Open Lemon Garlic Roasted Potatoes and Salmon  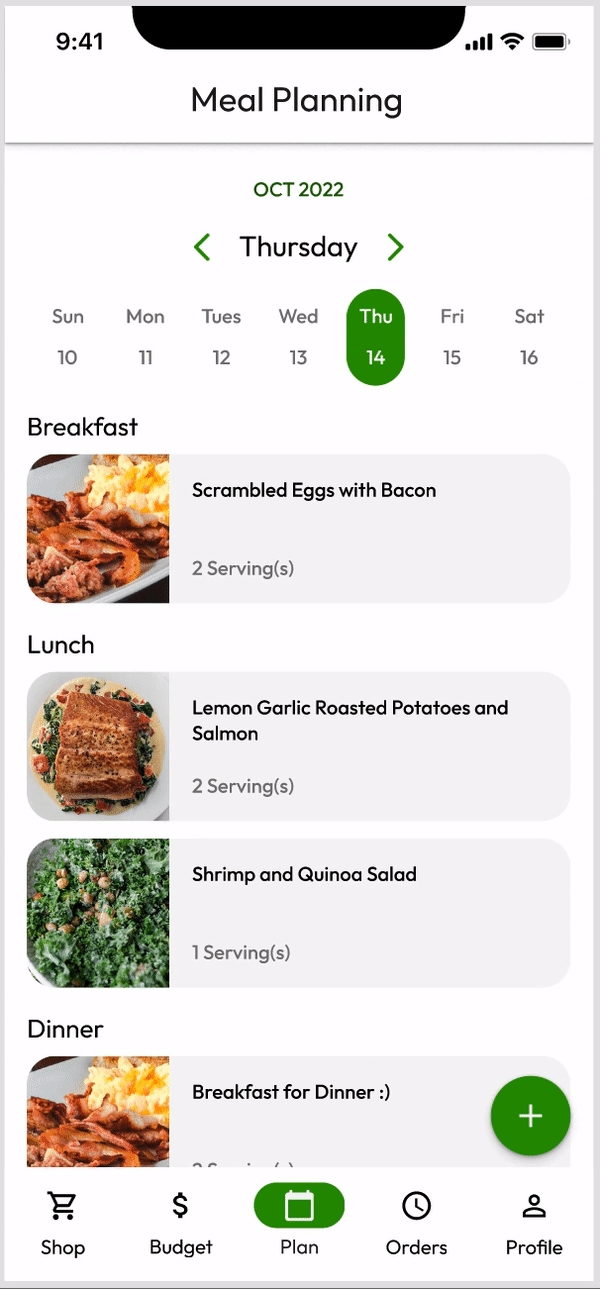[x=298, y=746]
